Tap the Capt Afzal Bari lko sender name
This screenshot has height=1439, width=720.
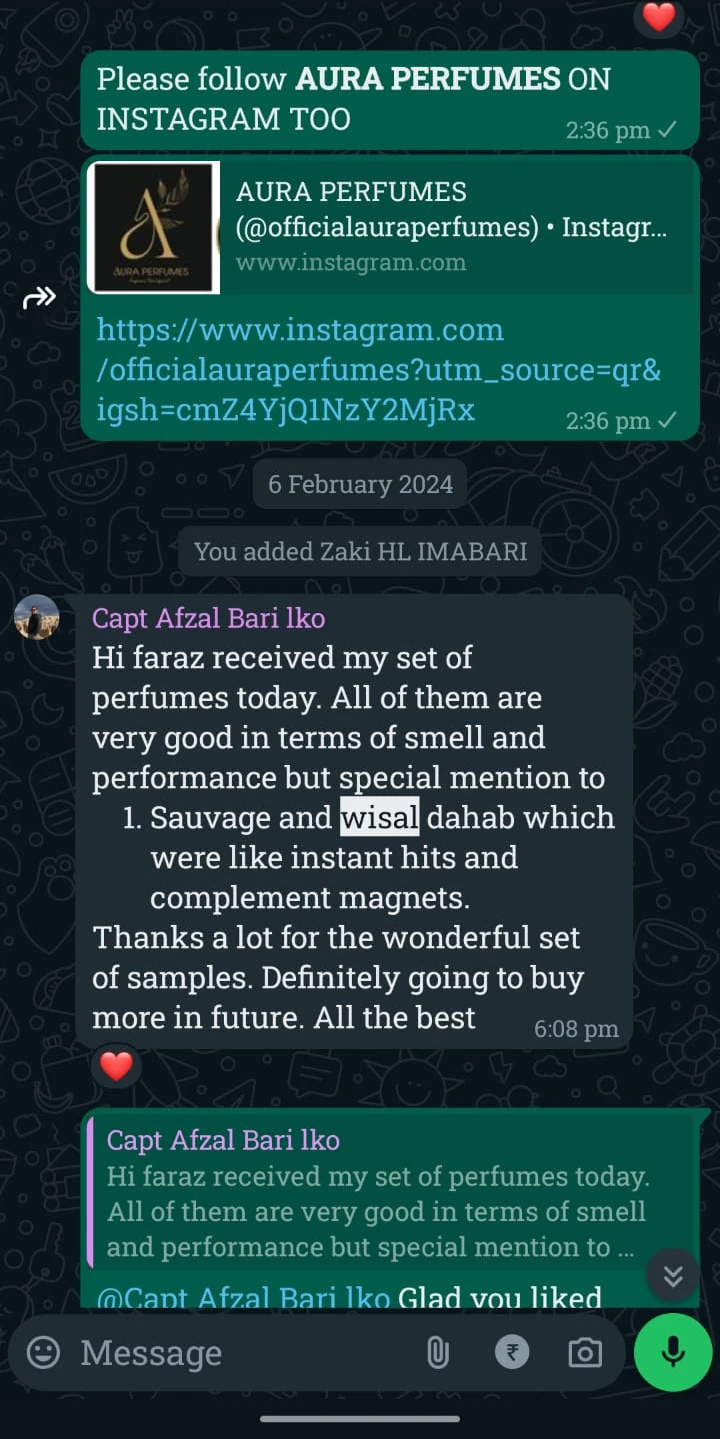point(208,618)
